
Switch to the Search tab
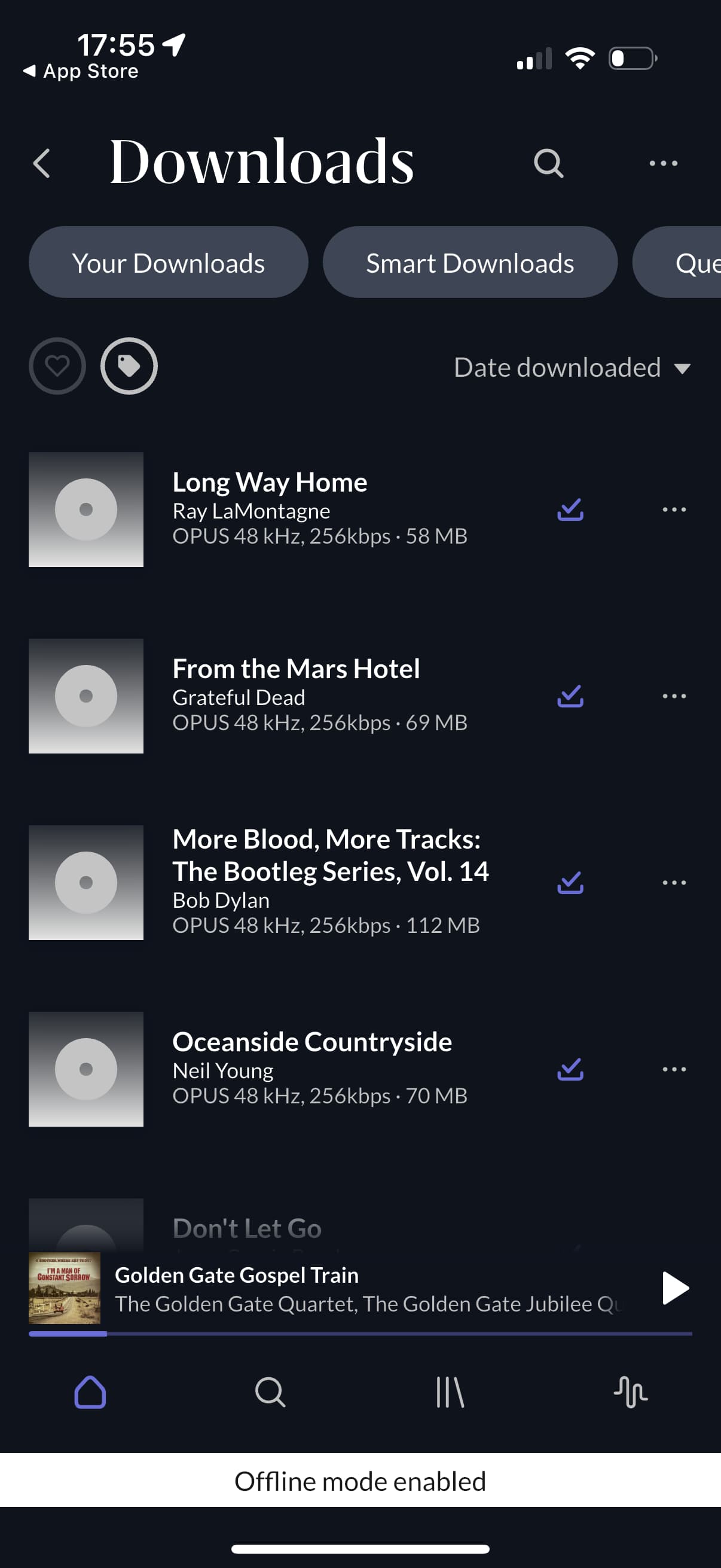[270, 1392]
